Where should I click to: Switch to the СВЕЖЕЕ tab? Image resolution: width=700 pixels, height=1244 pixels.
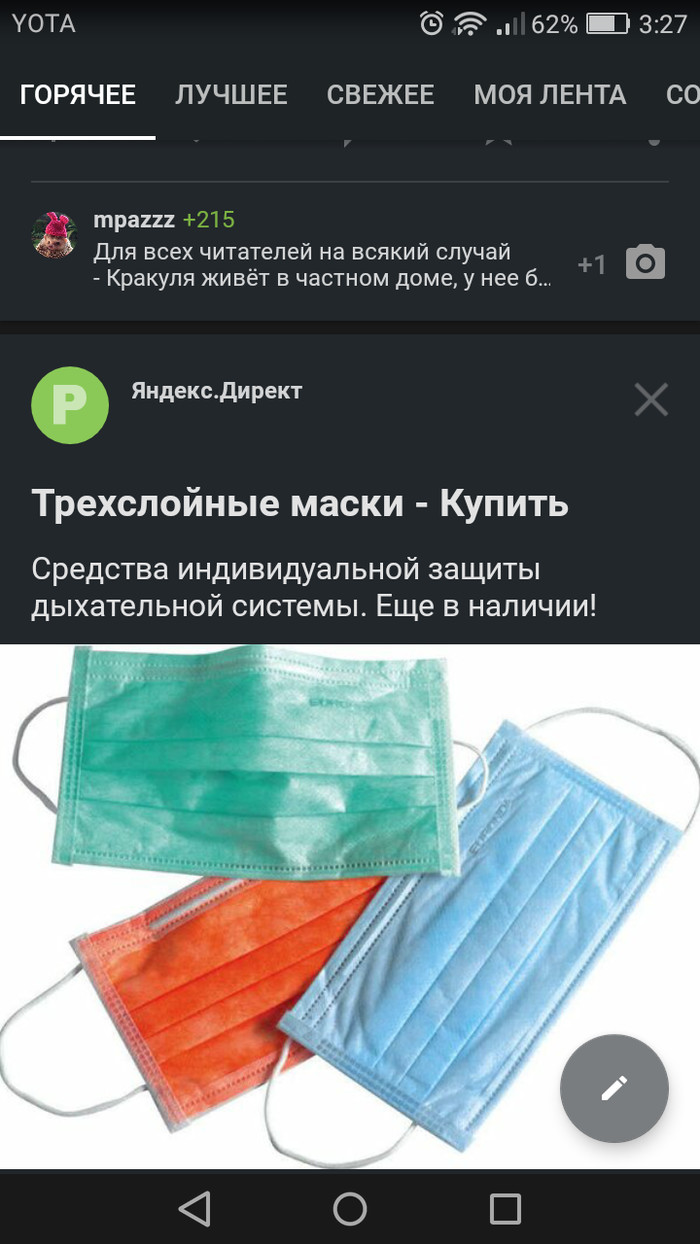pyautogui.click(x=380, y=95)
